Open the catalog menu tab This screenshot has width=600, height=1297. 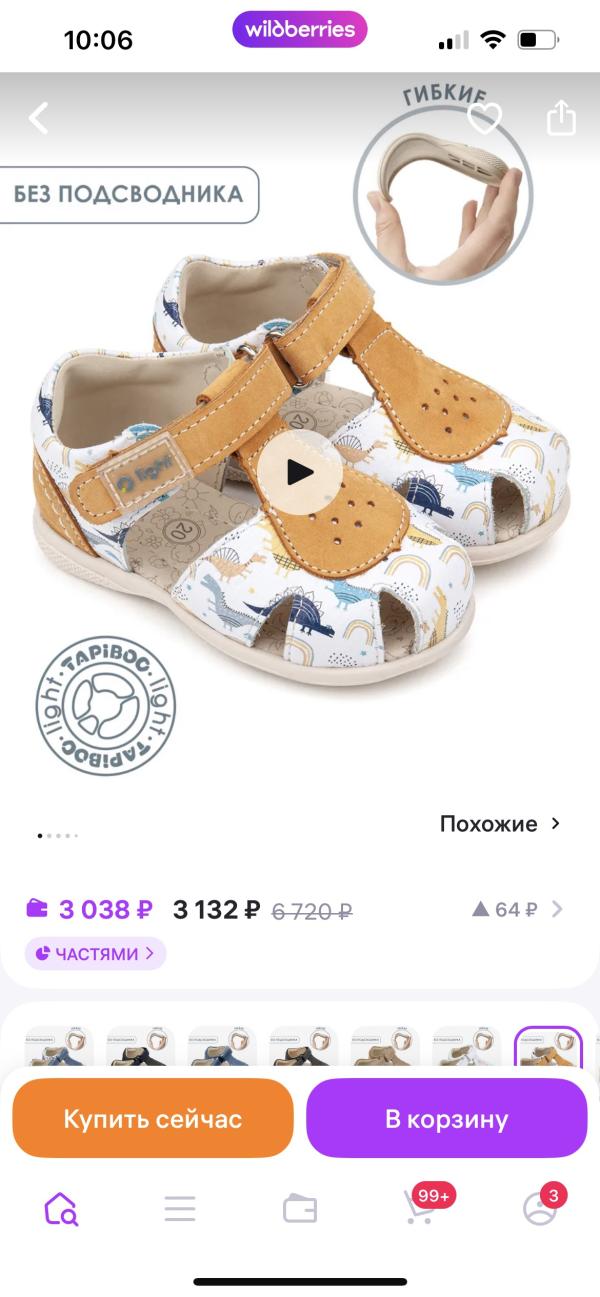[180, 1209]
